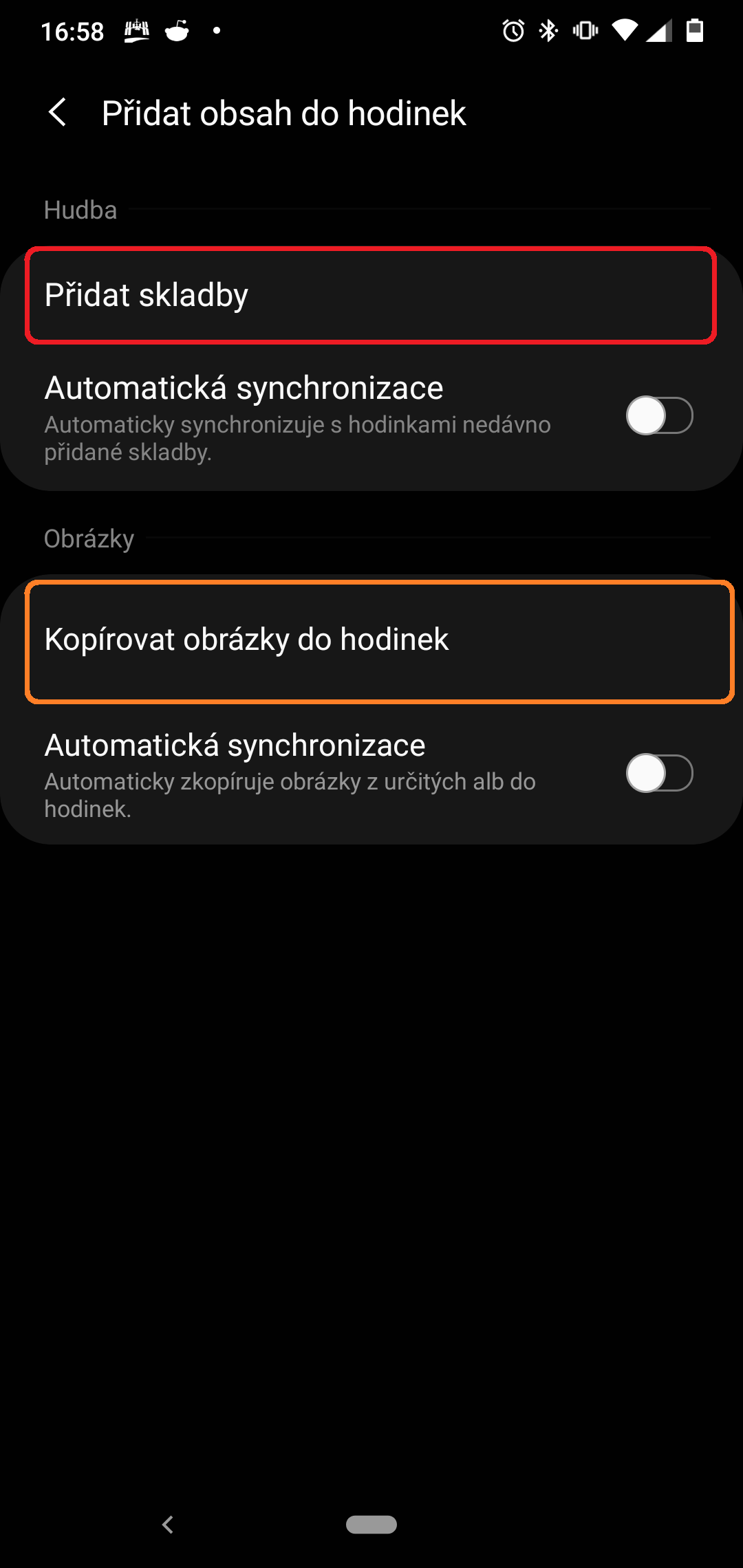Open Přidat skladby

(370, 295)
